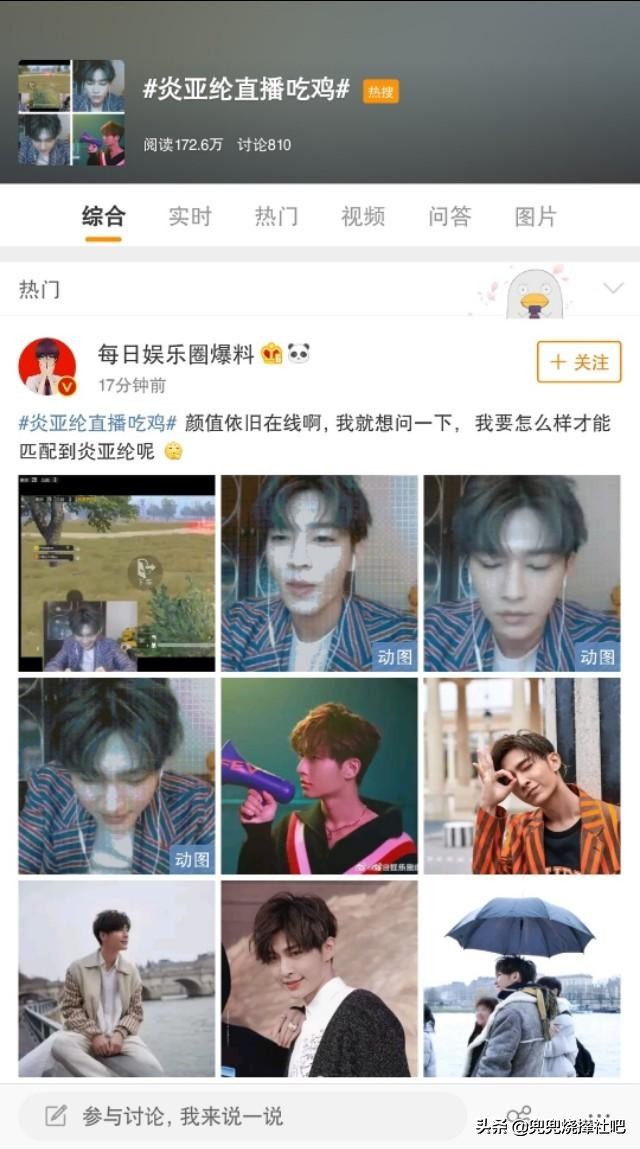Image resolution: width=640 pixels, height=1149 pixels.
Task: Open 每日娱乐圈爆料 profile avatar
Action: pyautogui.click(x=47, y=367)
